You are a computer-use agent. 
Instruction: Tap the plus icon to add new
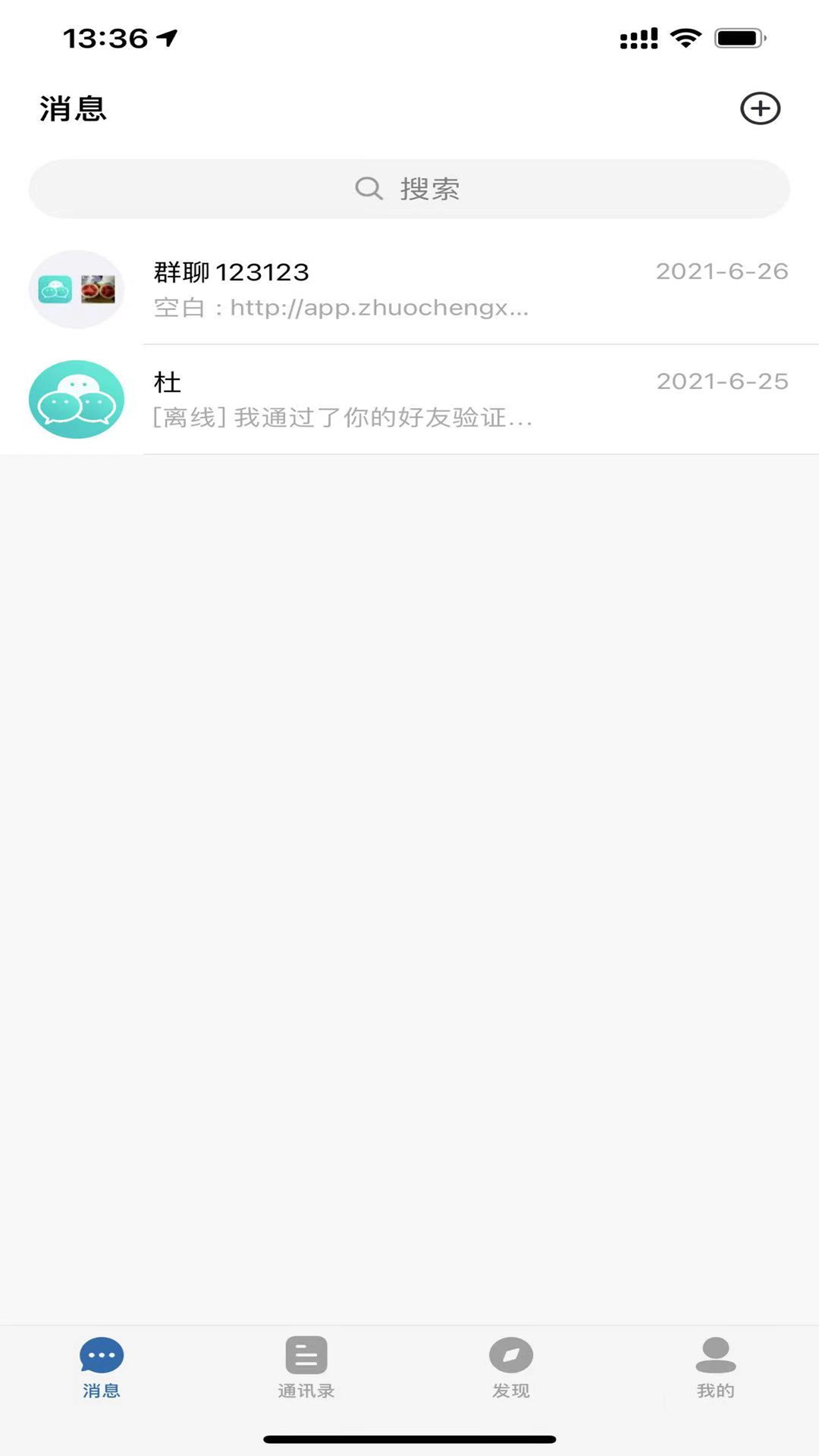[x=760, y=108]
